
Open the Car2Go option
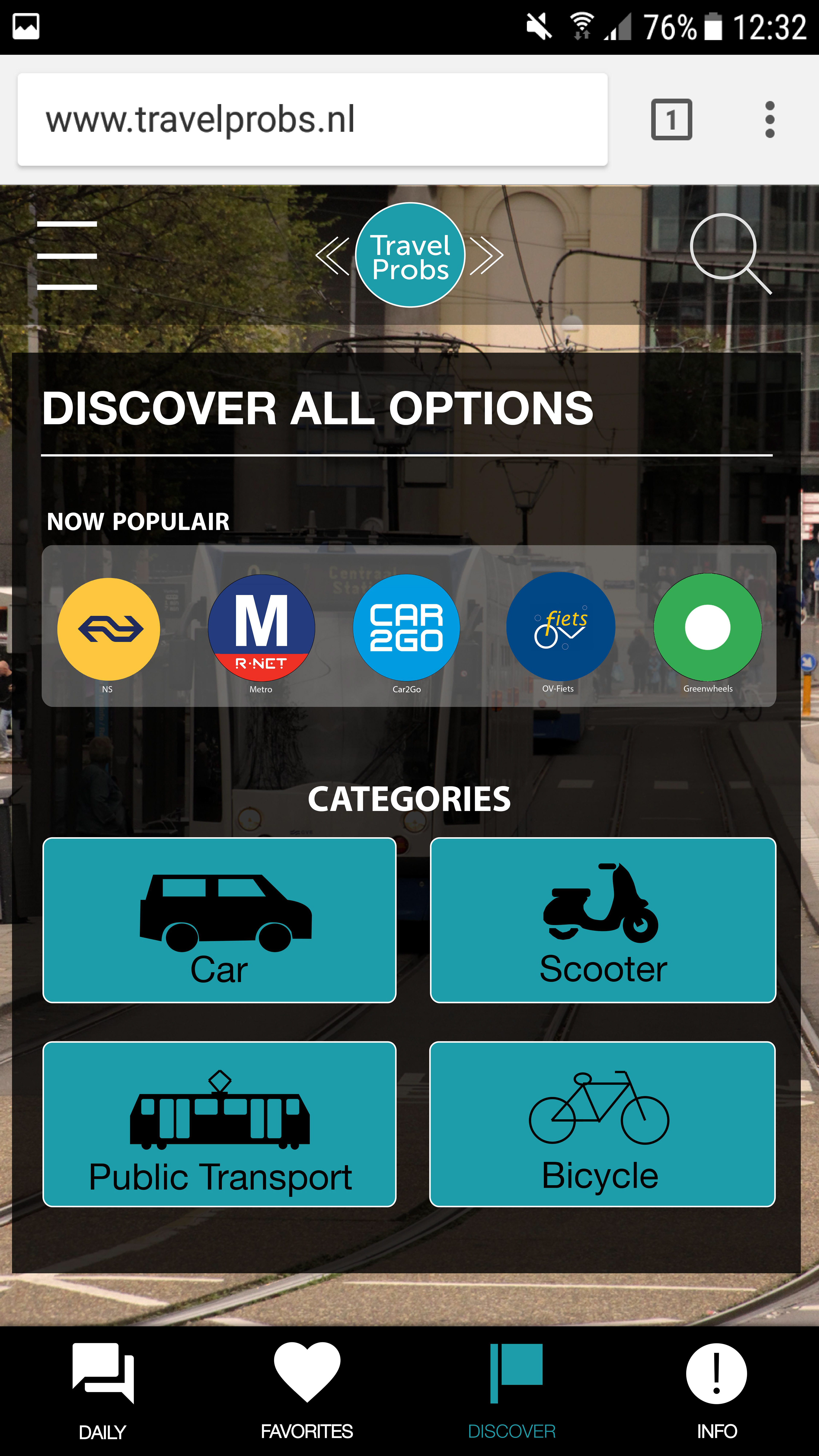tap(406, 628)
